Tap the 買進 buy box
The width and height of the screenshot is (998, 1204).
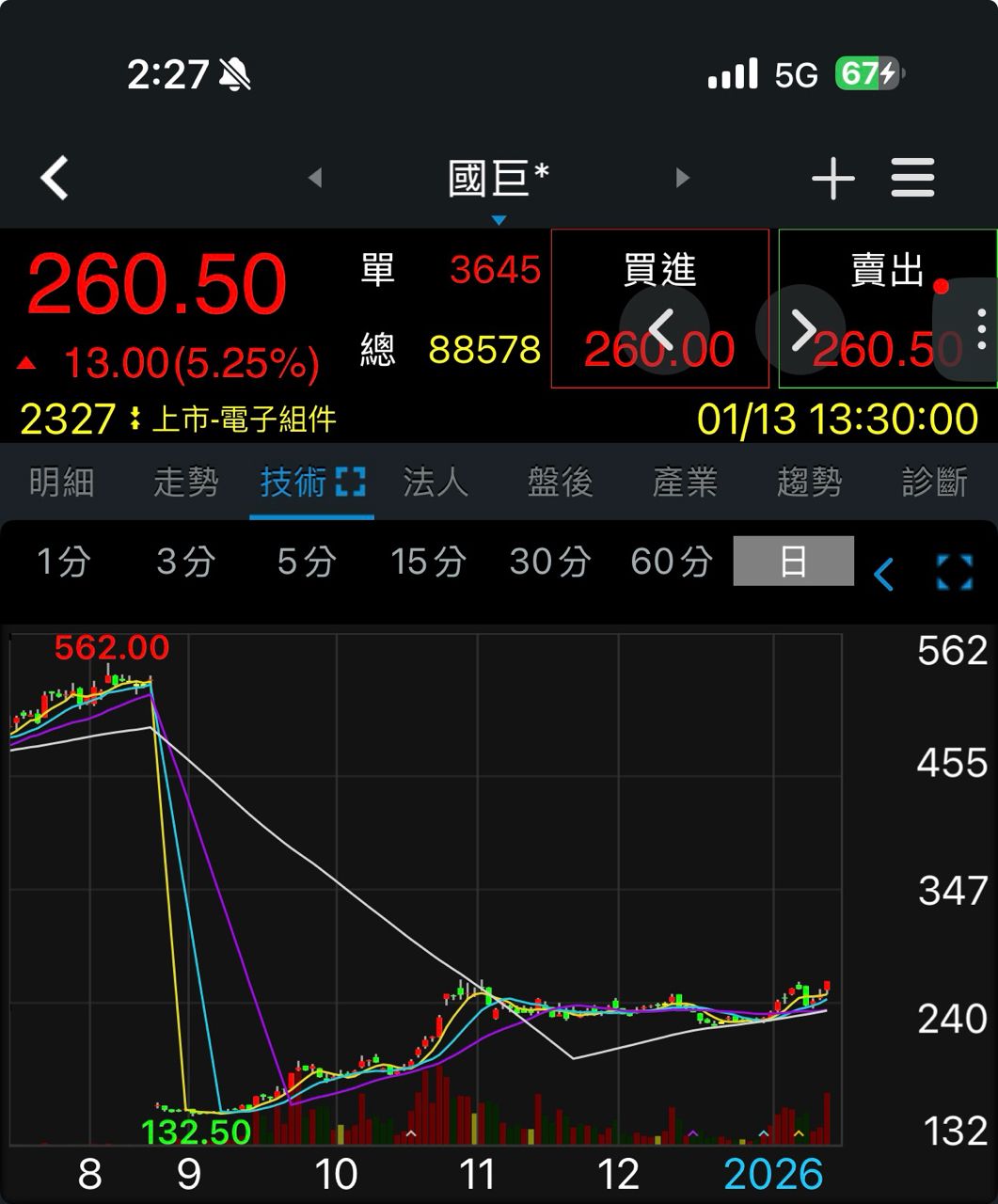point(659,309)
